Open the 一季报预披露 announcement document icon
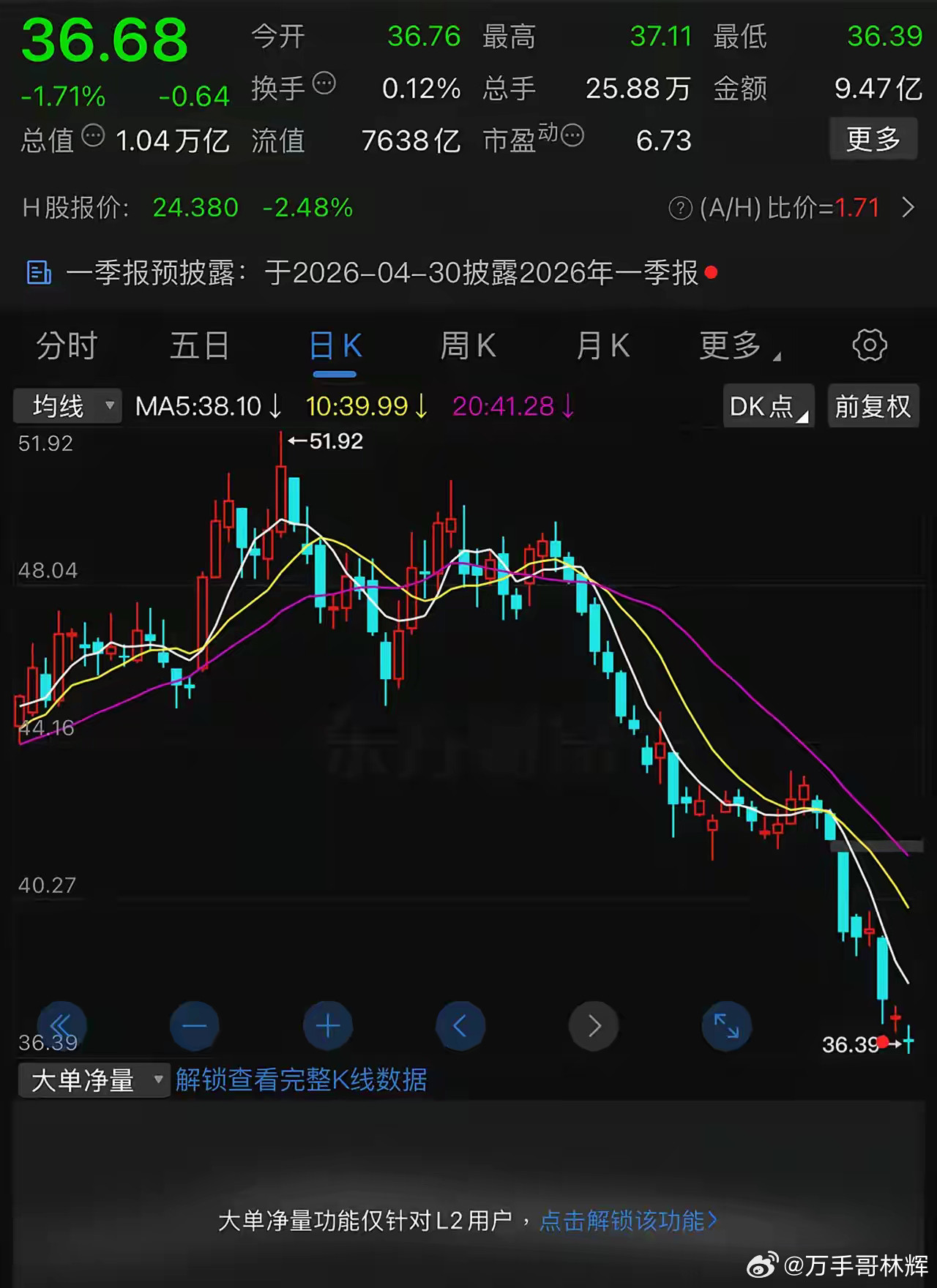The height and width of the screenshot is (1288, 937). [x=39, y=272]
